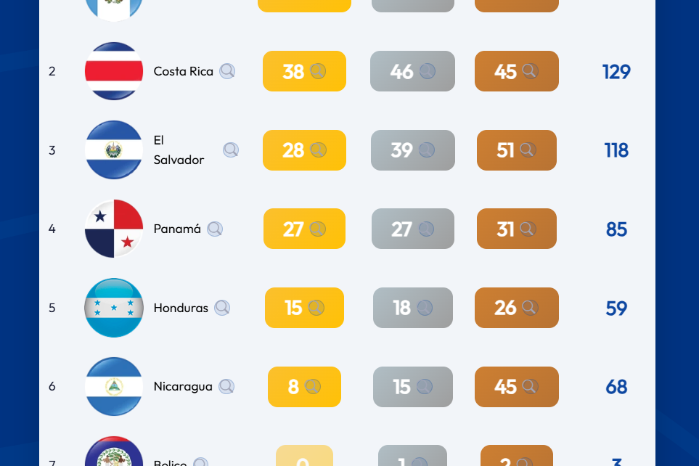
Task: Open El Salvador country details magnifier
Action: 231,150
